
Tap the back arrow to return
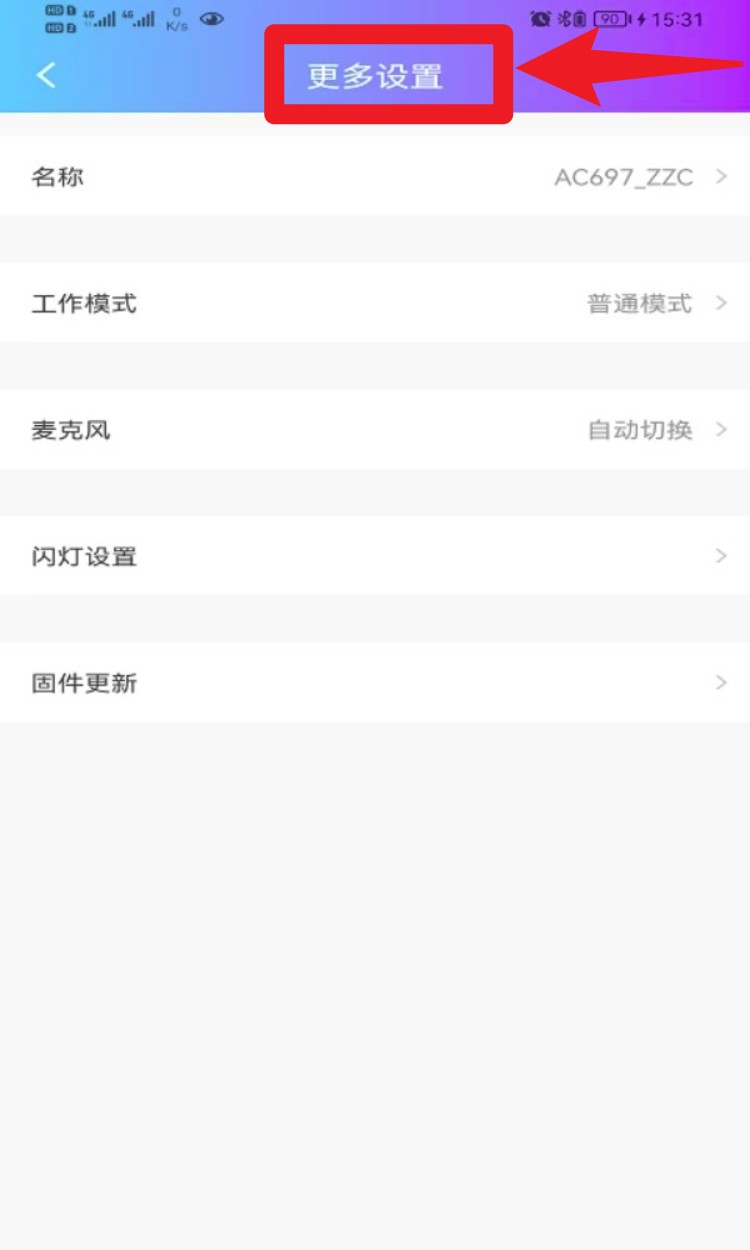click(45, 75)
